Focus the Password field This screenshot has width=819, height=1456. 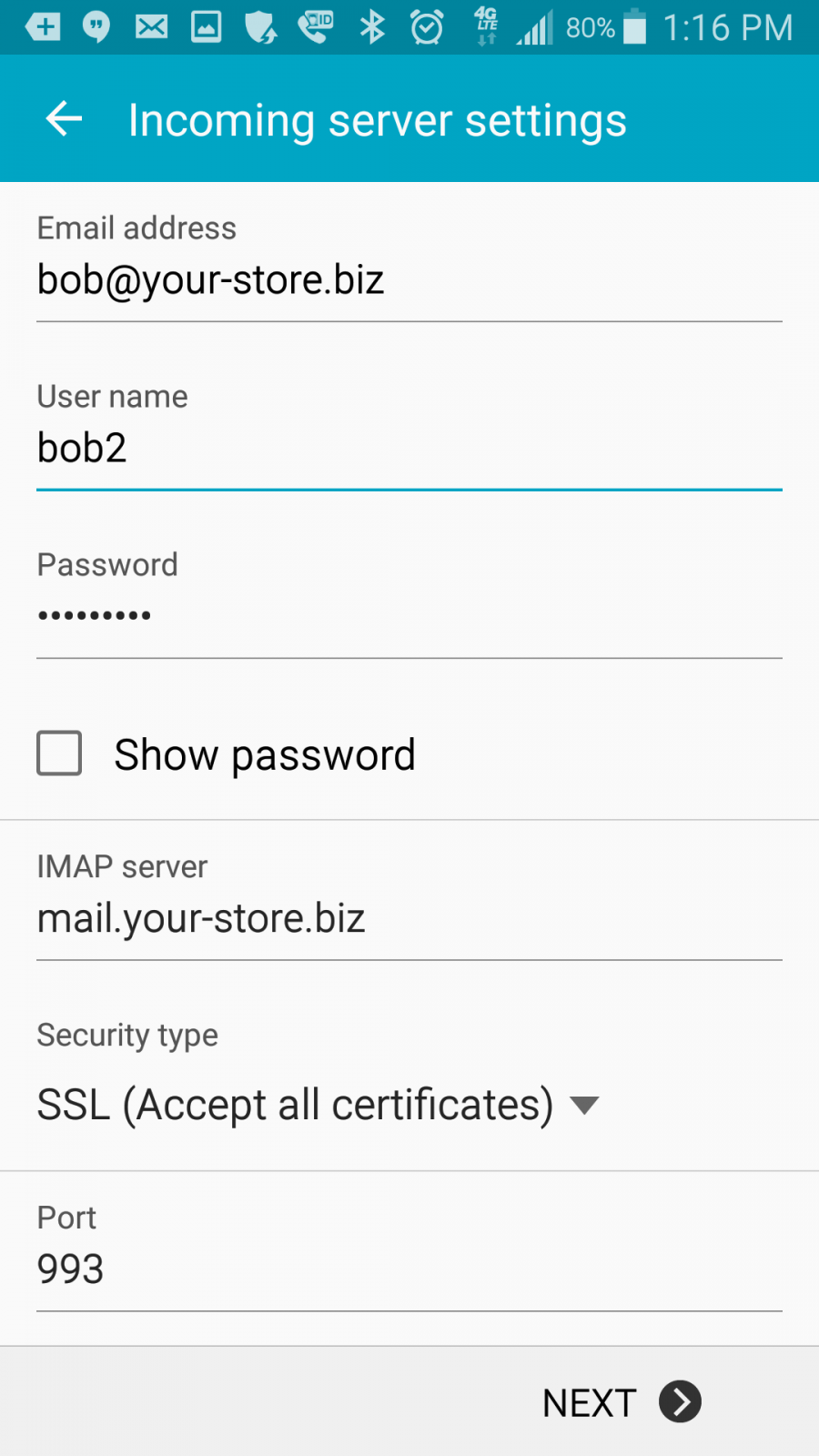(x=408, y=616)
